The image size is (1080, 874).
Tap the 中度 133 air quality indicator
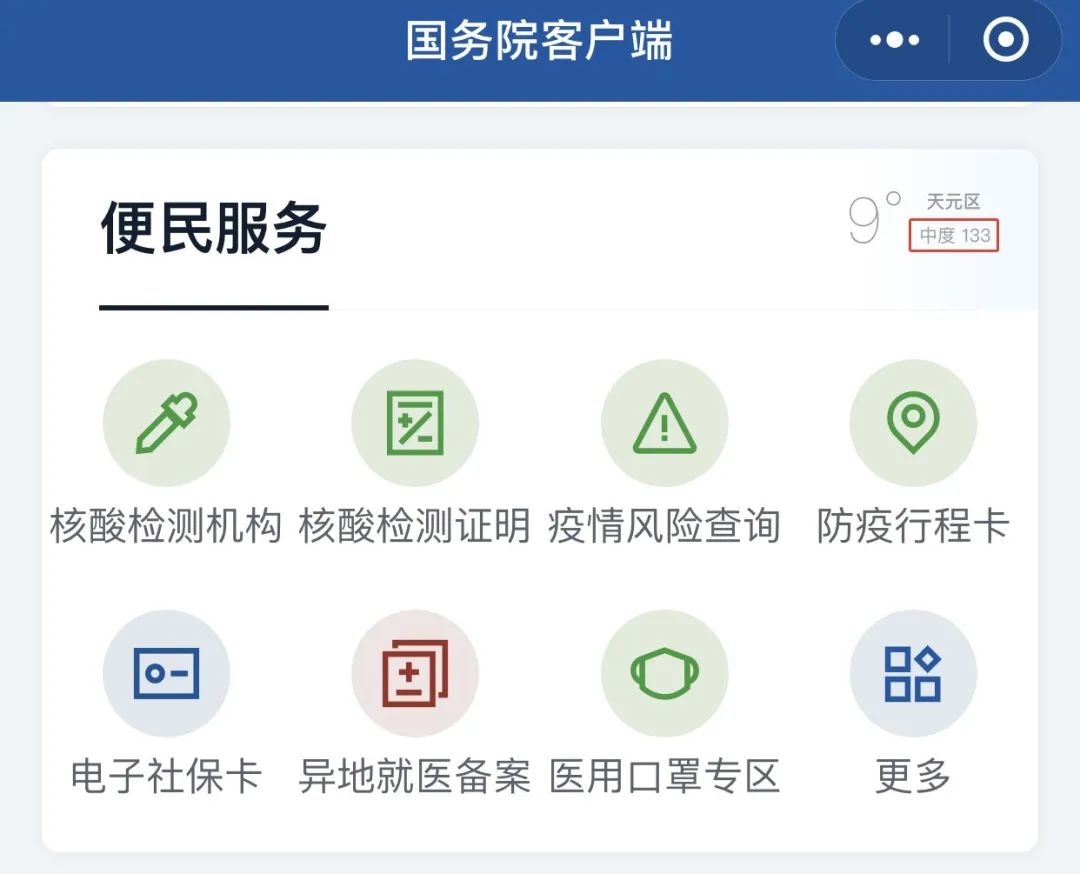coord(954,236)
